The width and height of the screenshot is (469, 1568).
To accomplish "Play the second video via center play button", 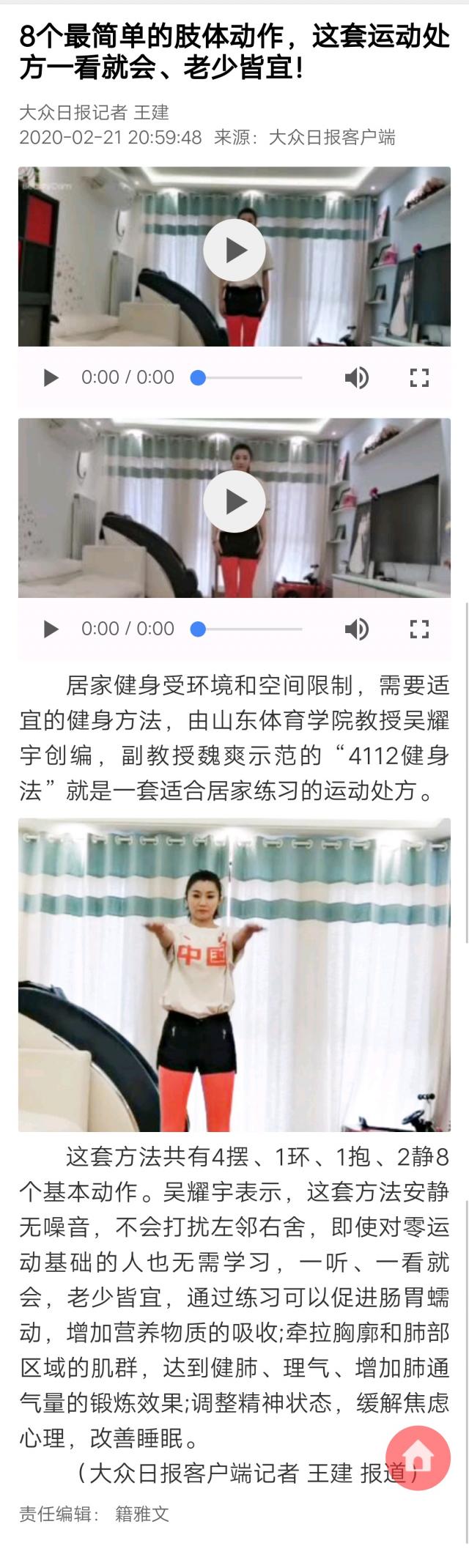I will [x=234, y=501].
